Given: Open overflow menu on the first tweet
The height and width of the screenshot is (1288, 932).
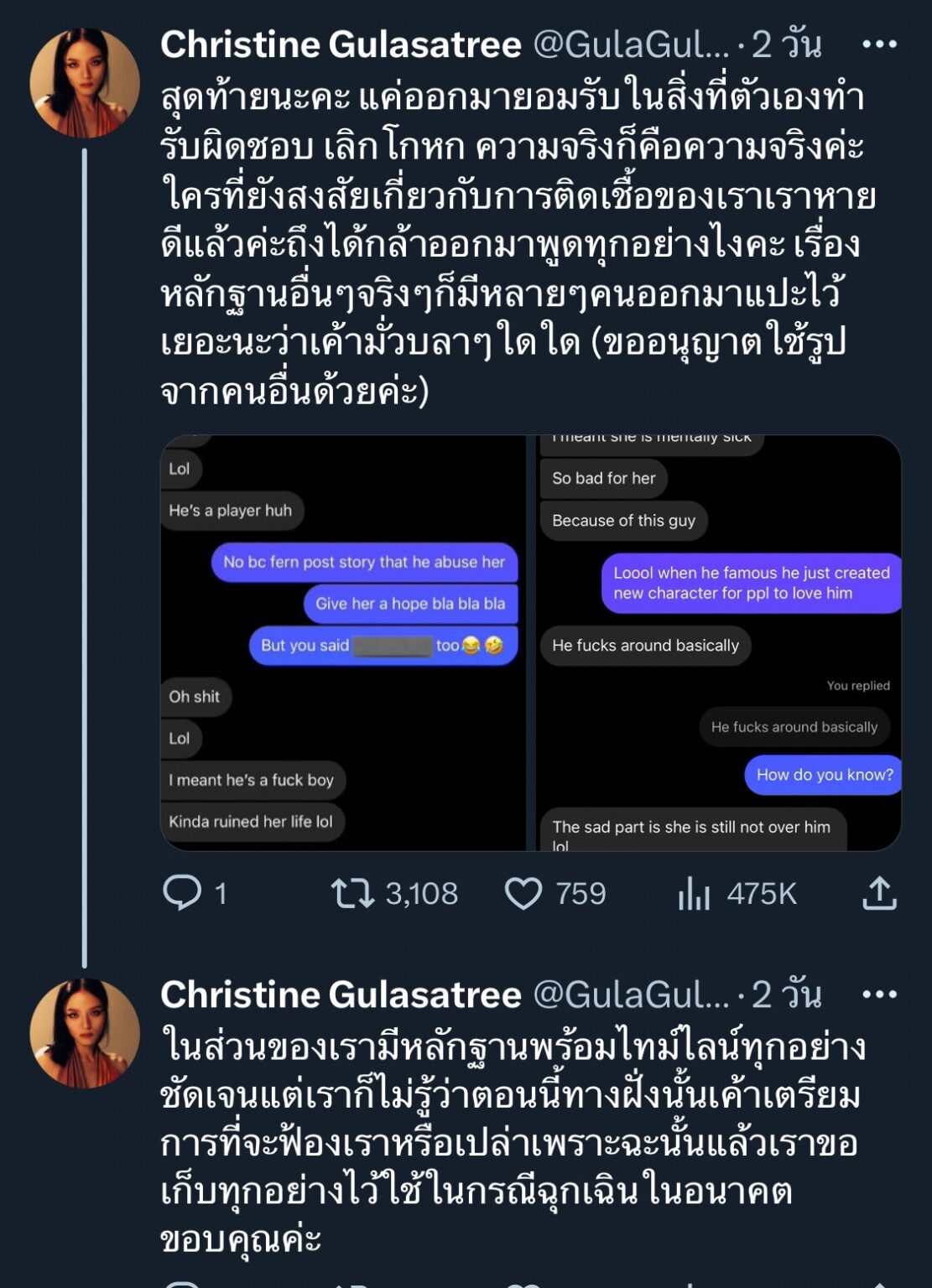Looking at the screenshot, I should [x=878, y=44].
